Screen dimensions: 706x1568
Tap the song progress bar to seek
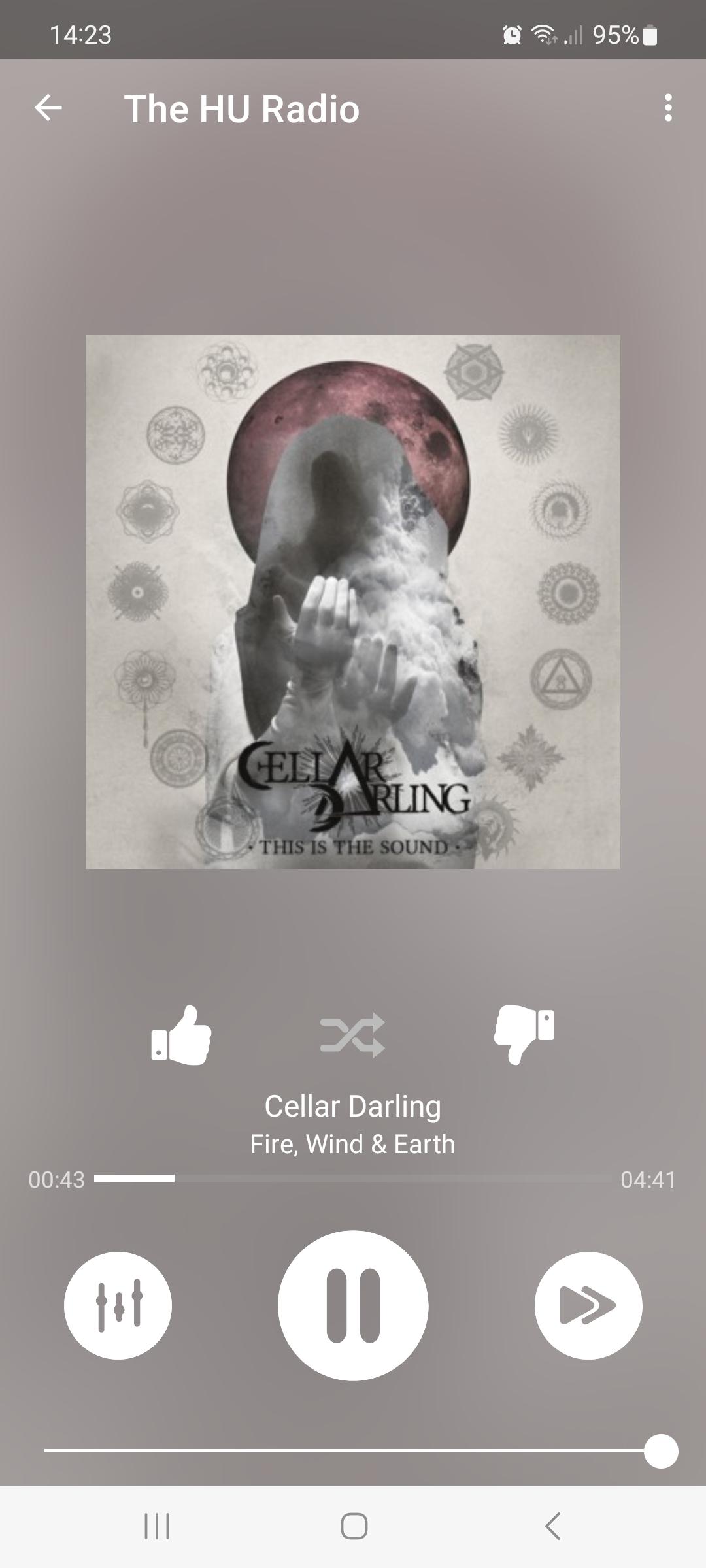tap(353, 1178)
